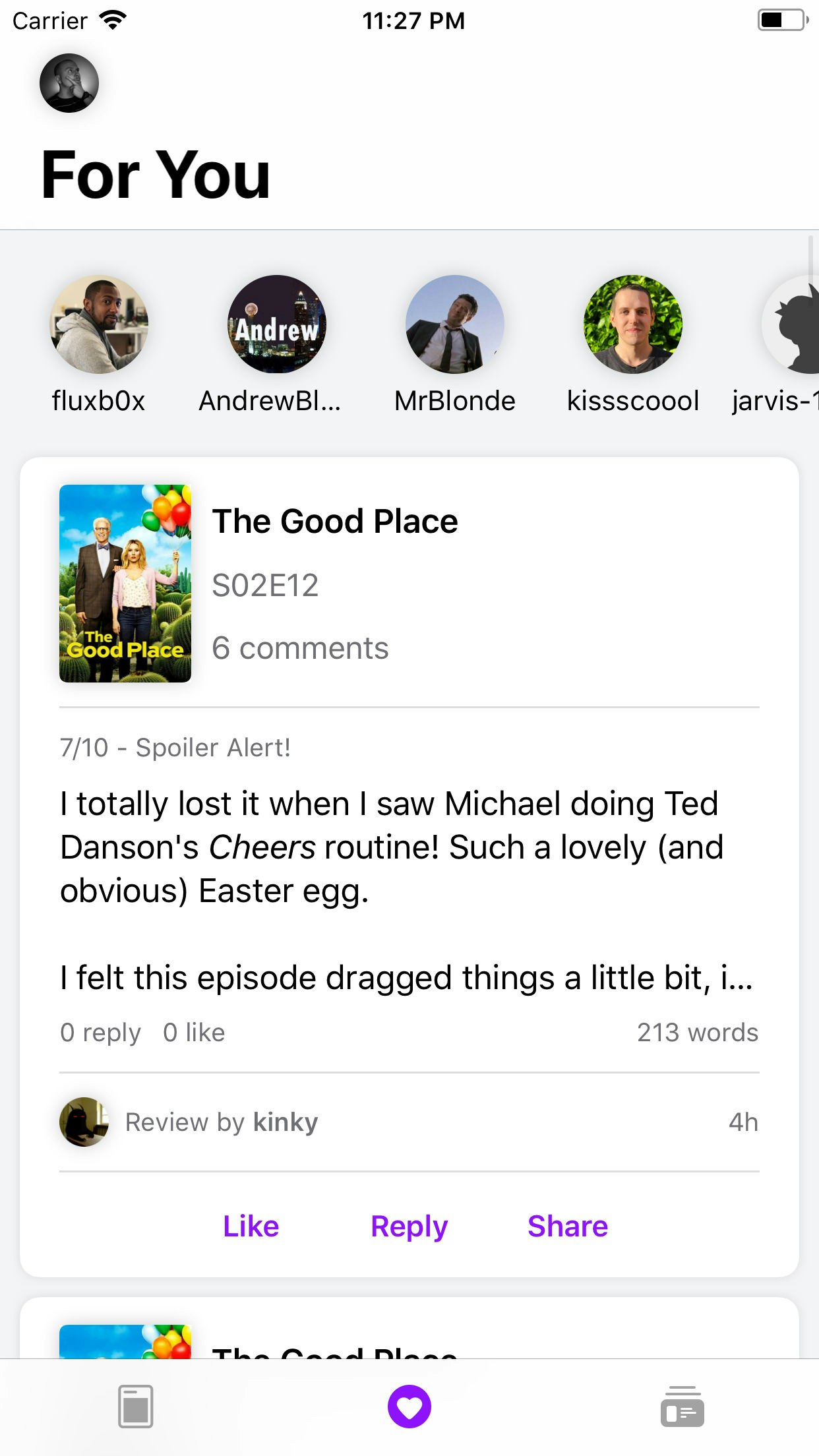Screen dimensions: 819x1456
Task: Open the jarvis user avatar
Action: click(x=793, y=324)
